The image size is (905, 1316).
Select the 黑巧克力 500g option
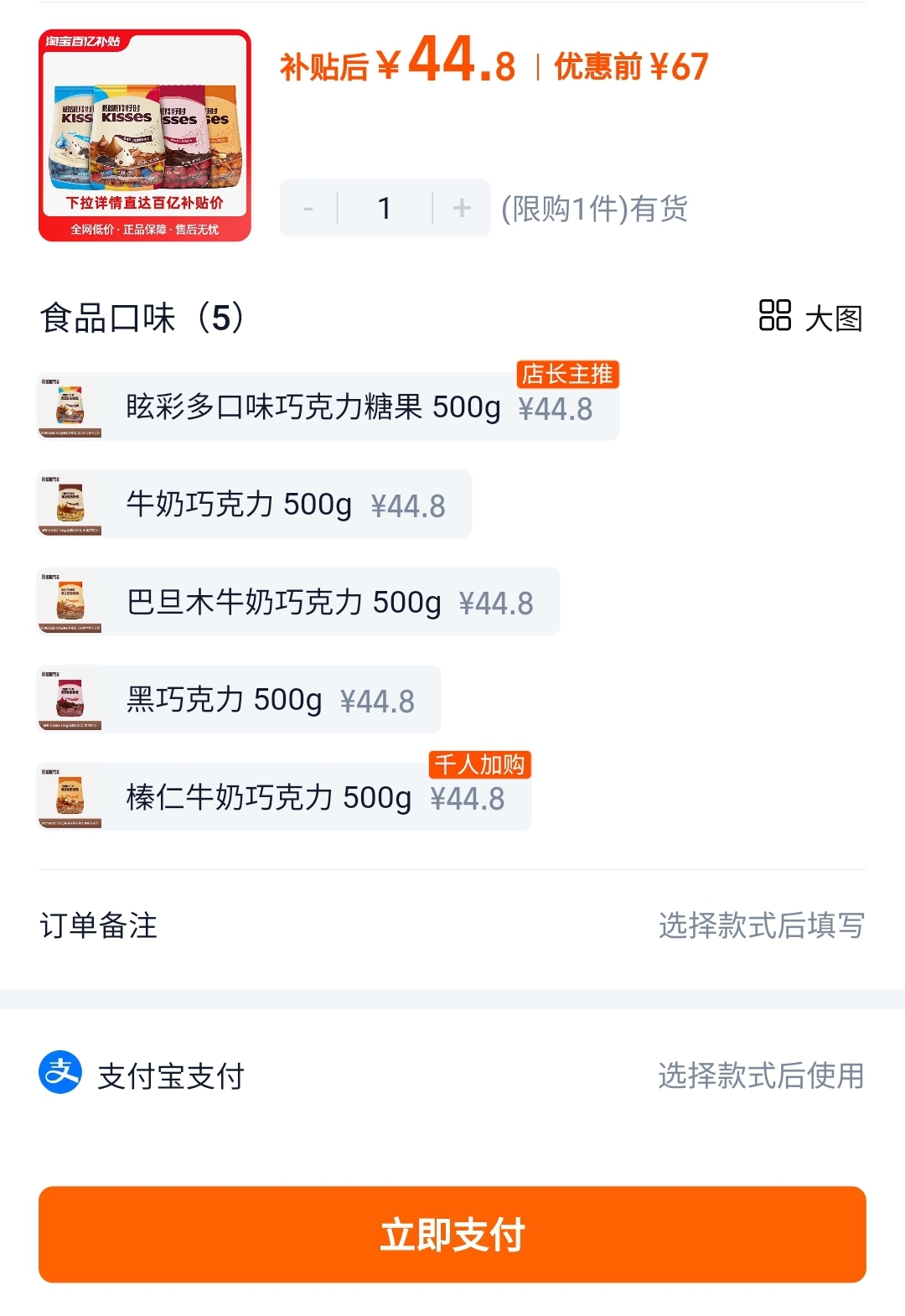click(240, 700)
